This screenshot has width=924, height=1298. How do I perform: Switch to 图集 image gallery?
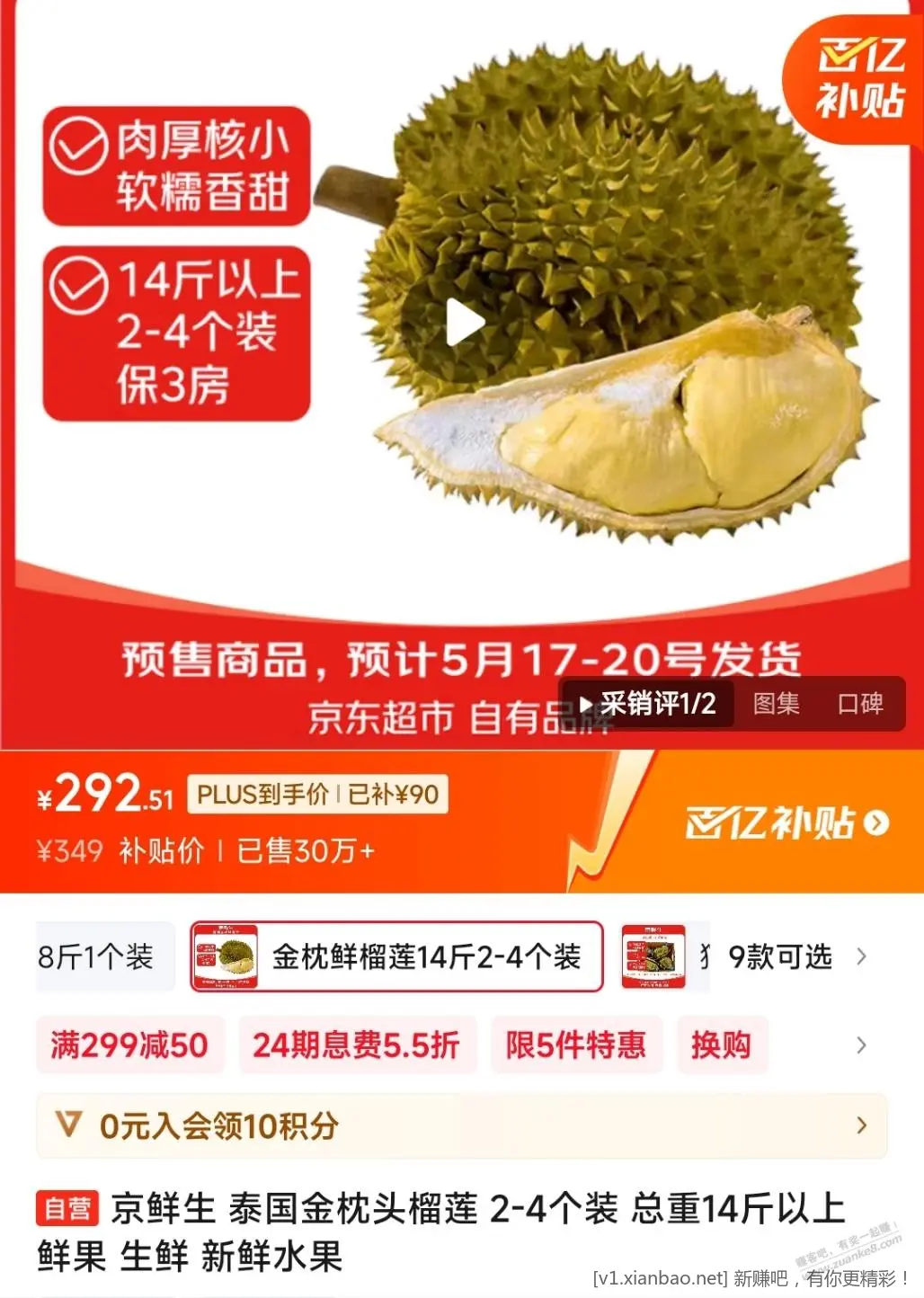pyautogui.click(x=776, y=704)
